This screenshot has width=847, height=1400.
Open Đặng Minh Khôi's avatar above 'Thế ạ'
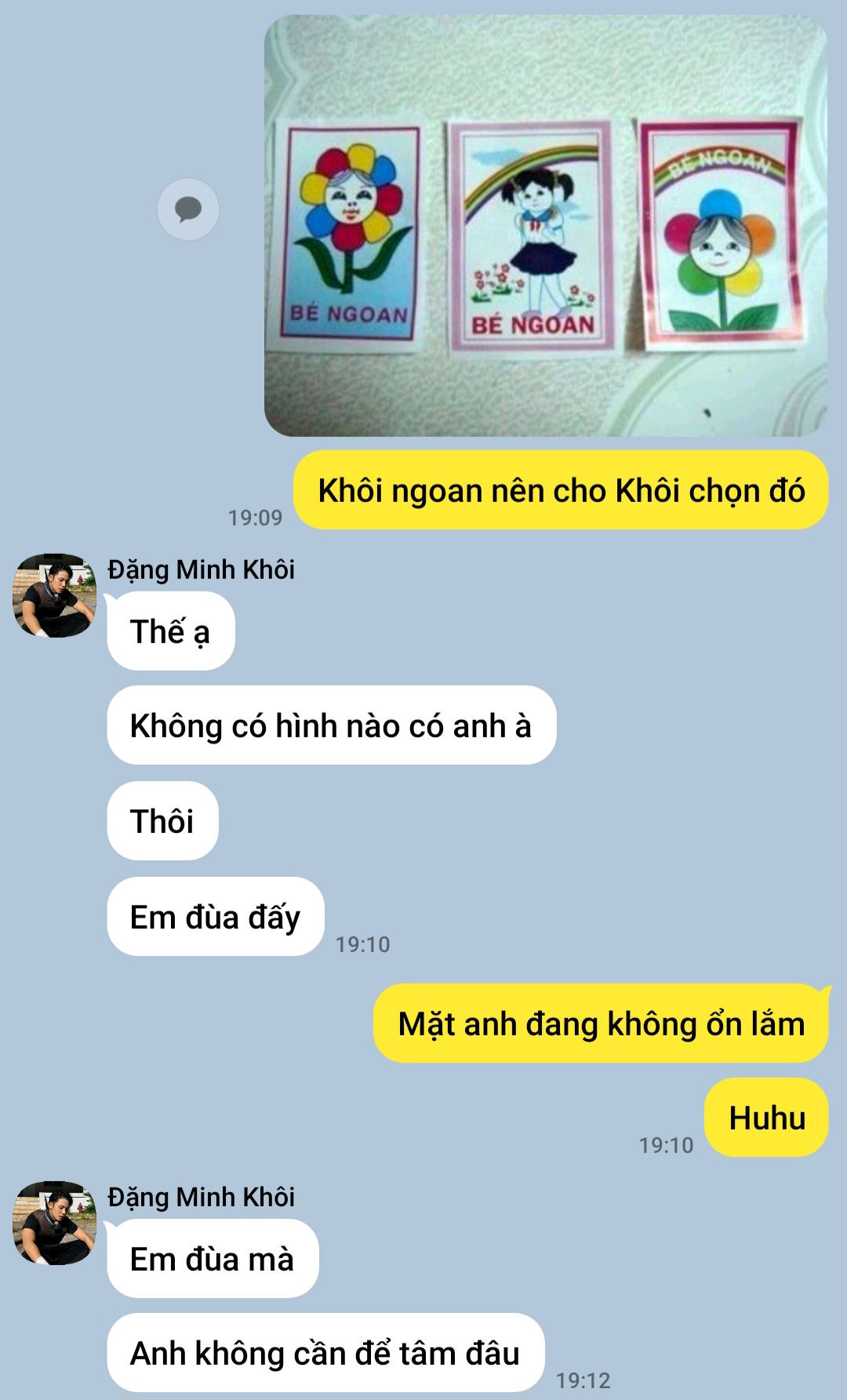54,595
